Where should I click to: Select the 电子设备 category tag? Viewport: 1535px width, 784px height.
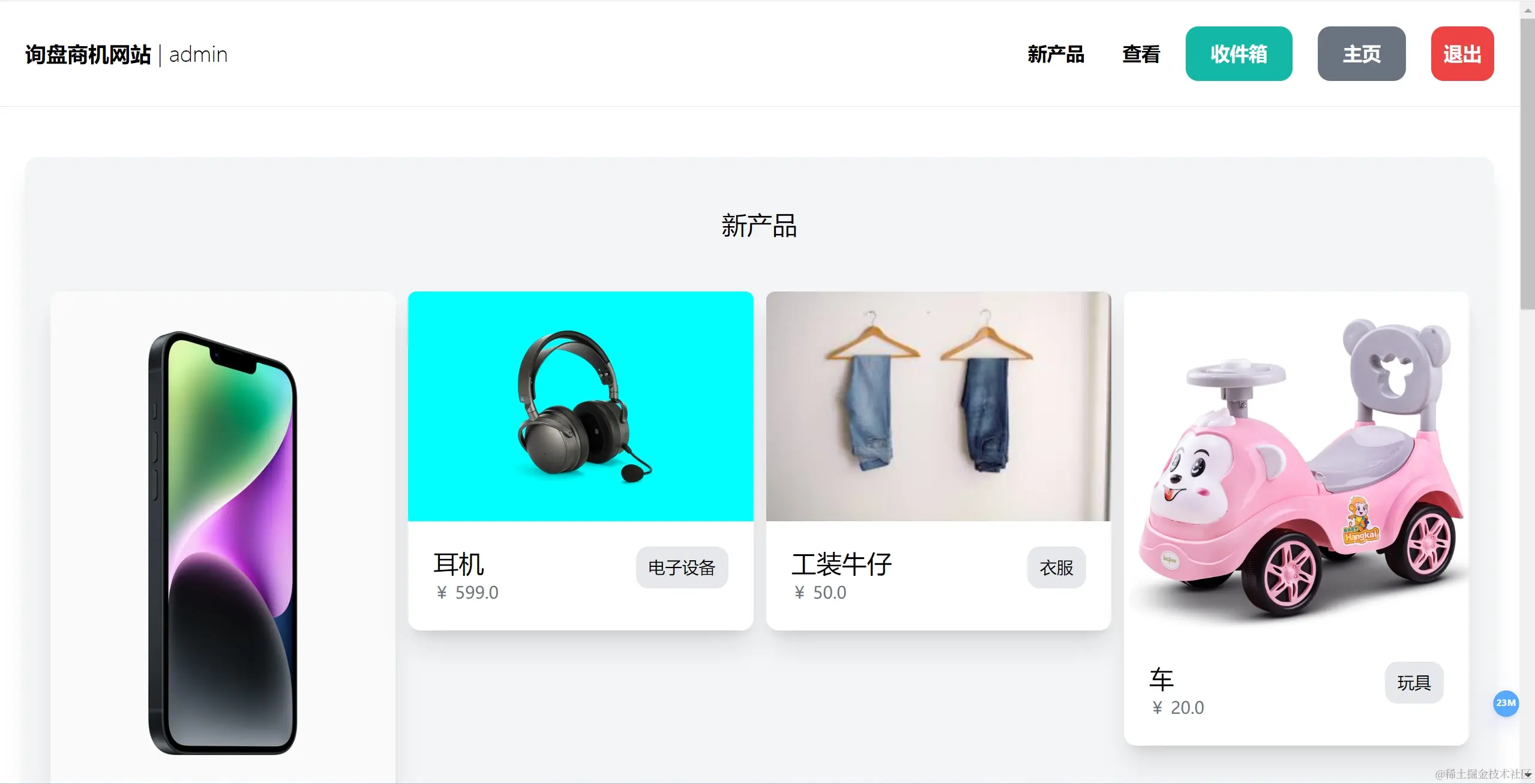(682, 567)
